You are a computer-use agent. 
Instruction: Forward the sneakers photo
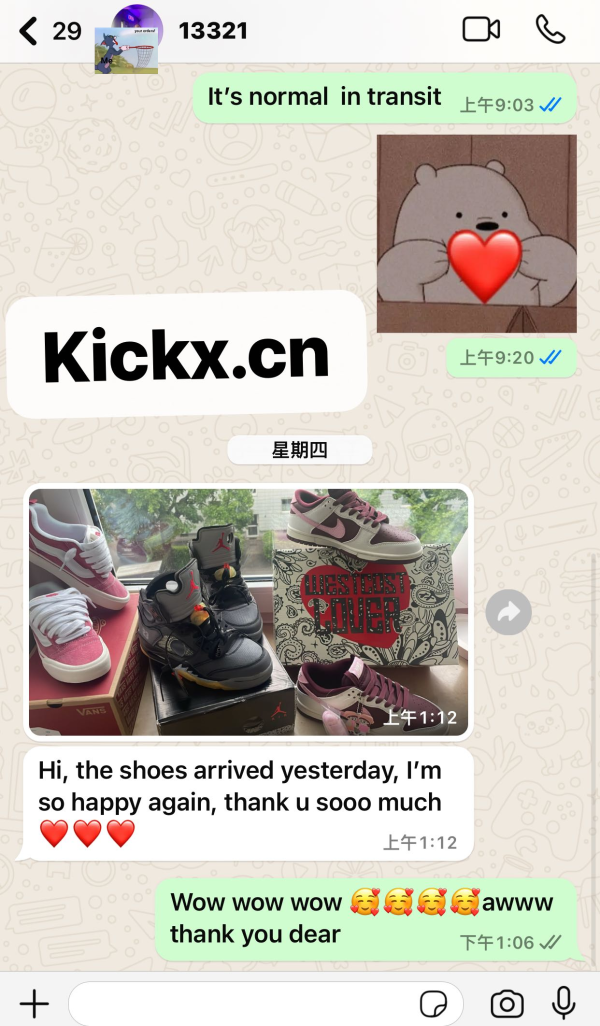click(508, 612)
